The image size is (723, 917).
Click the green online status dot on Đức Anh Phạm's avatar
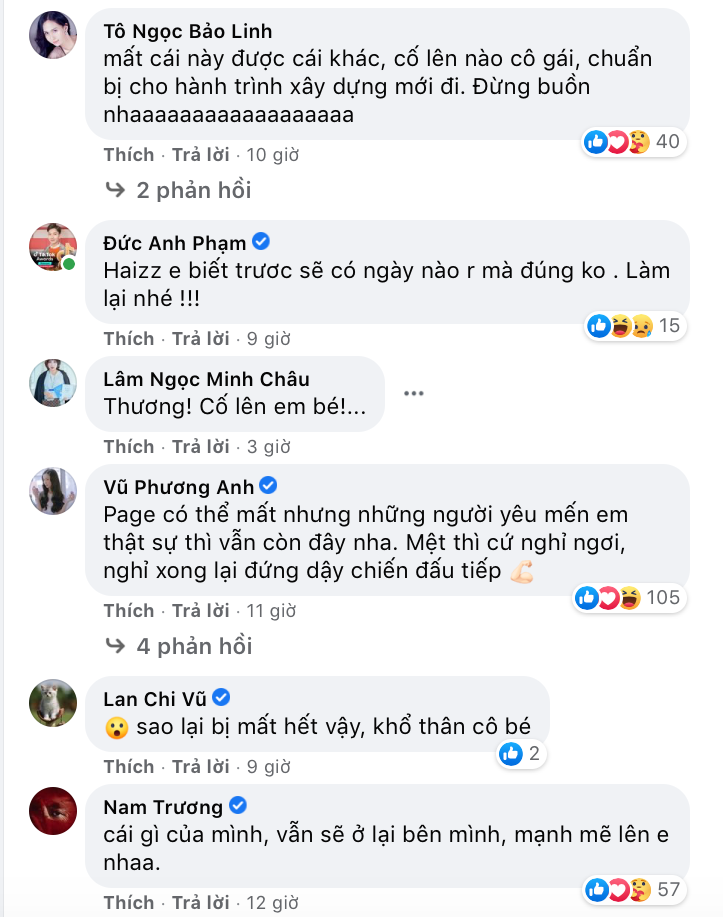click(x=68, y=265)
